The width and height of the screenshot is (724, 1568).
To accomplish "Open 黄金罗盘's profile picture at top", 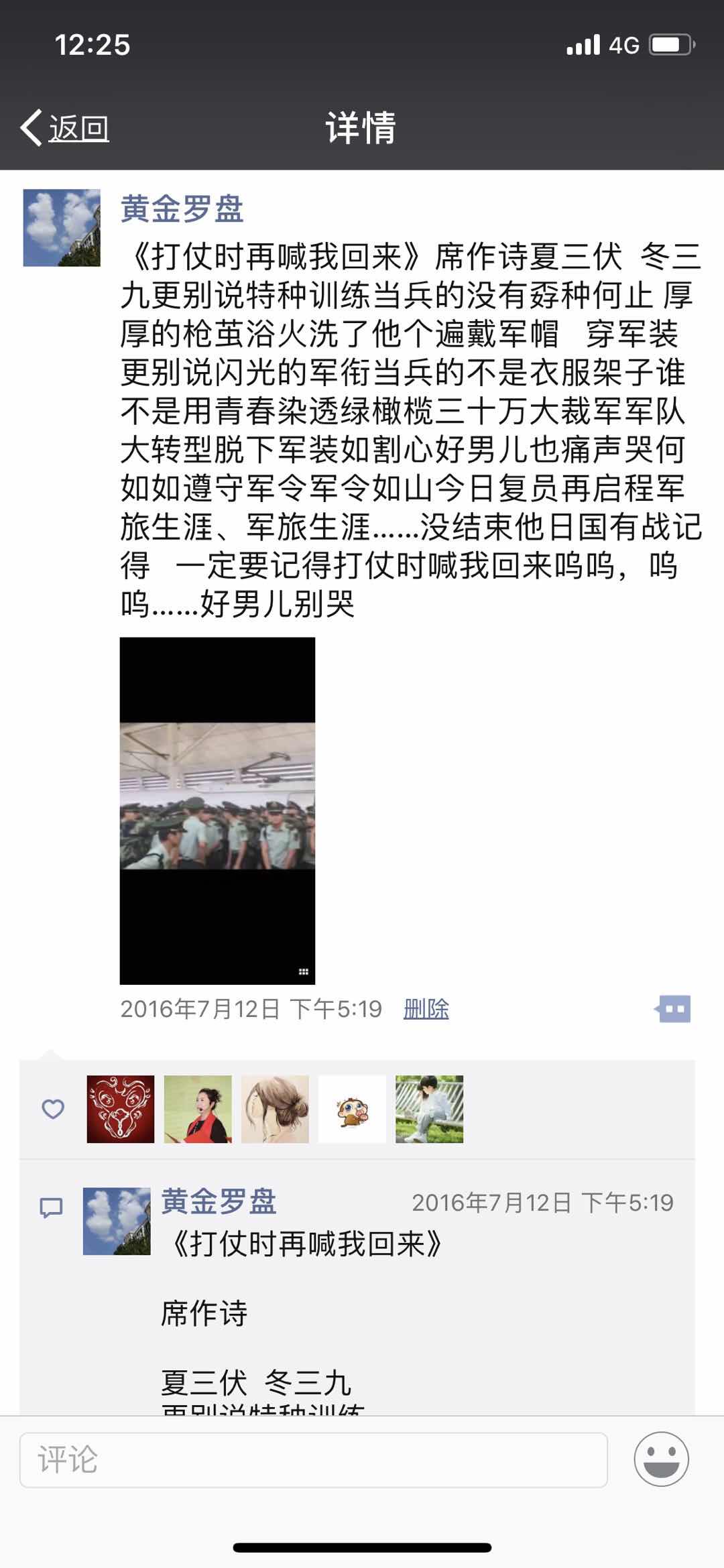I will (62, 228).
